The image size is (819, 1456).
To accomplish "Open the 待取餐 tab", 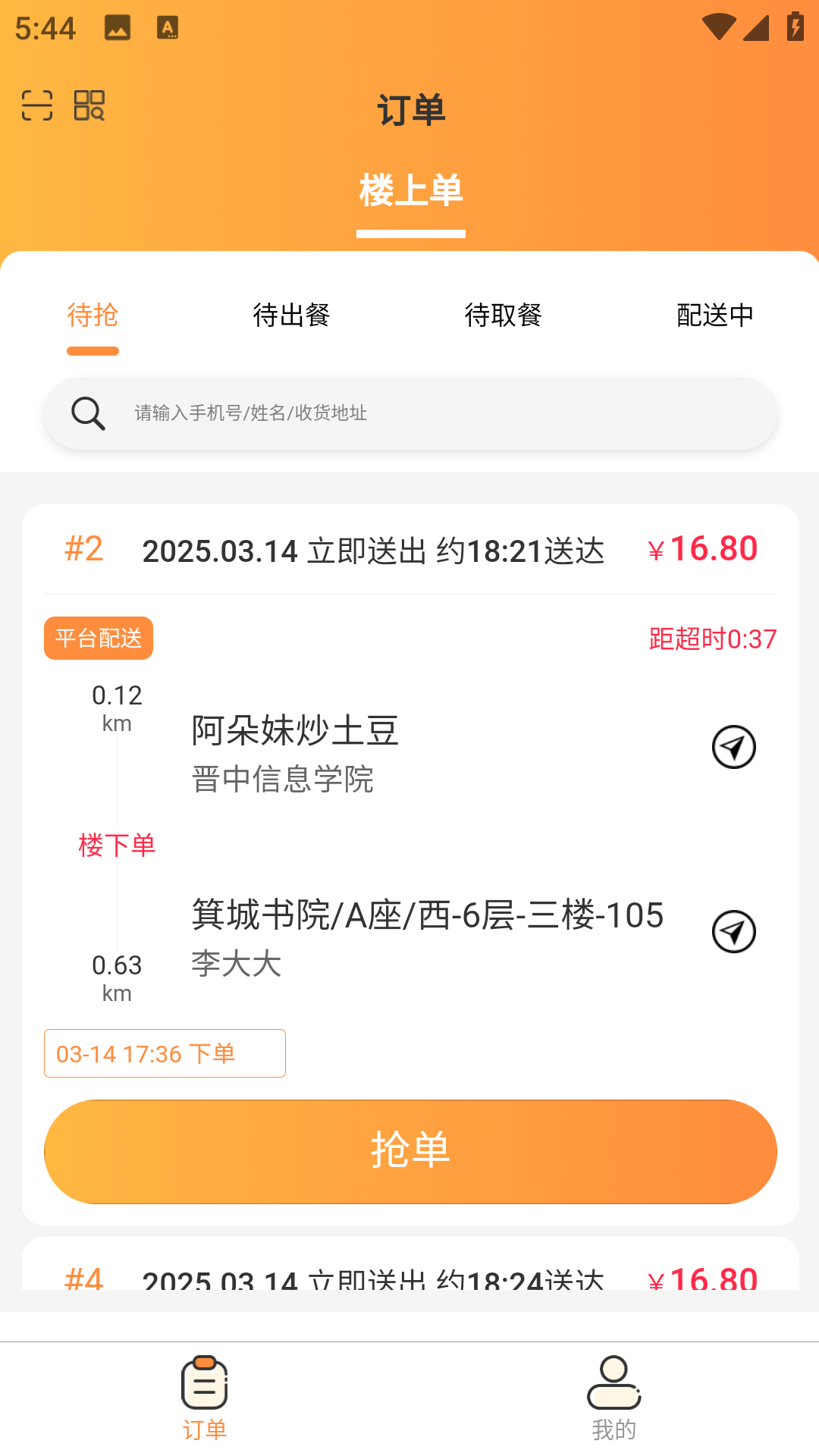I will 503,315.
